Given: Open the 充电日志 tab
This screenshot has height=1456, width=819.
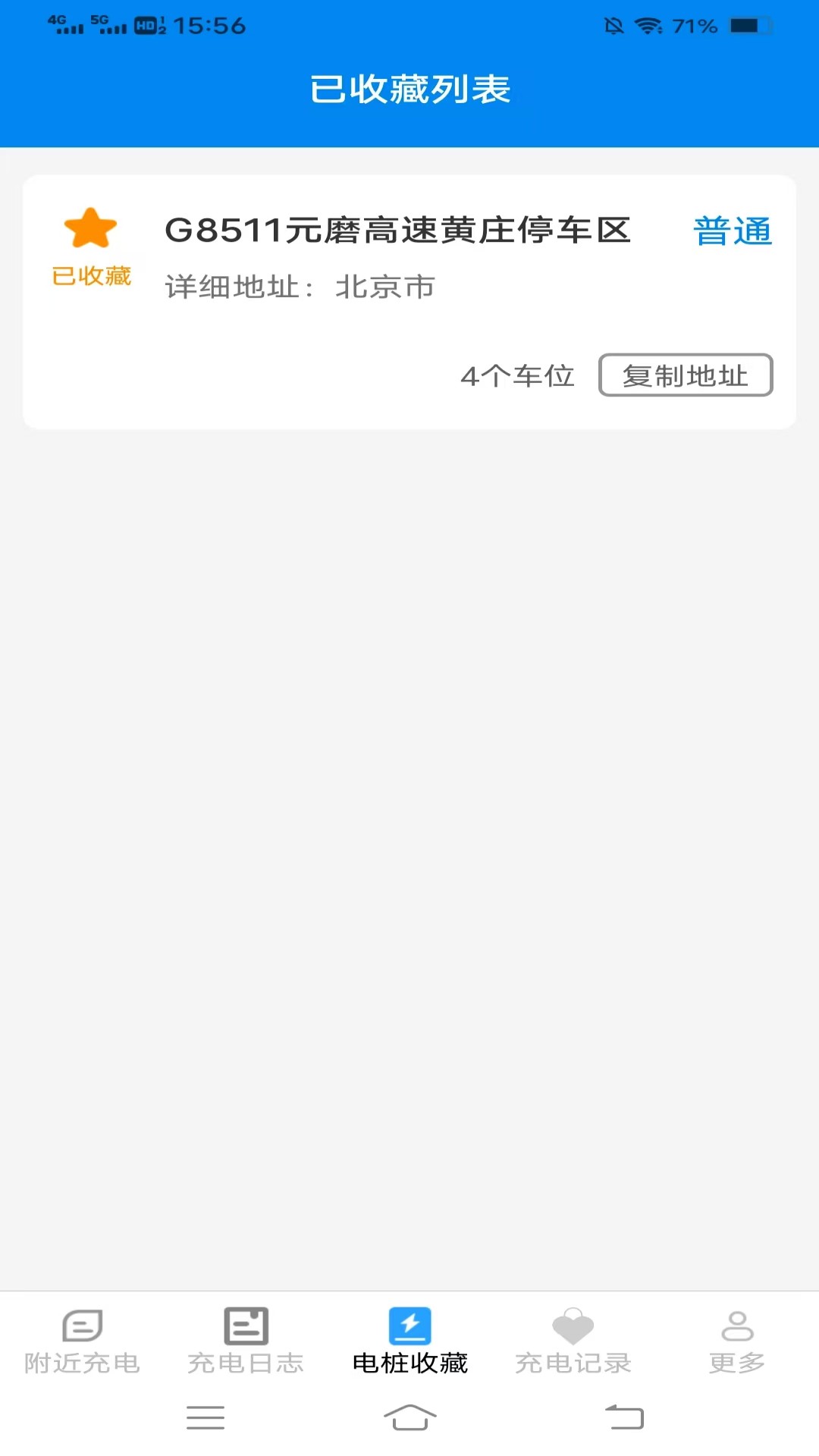Looking at the screenshot, I should 246,1341.
